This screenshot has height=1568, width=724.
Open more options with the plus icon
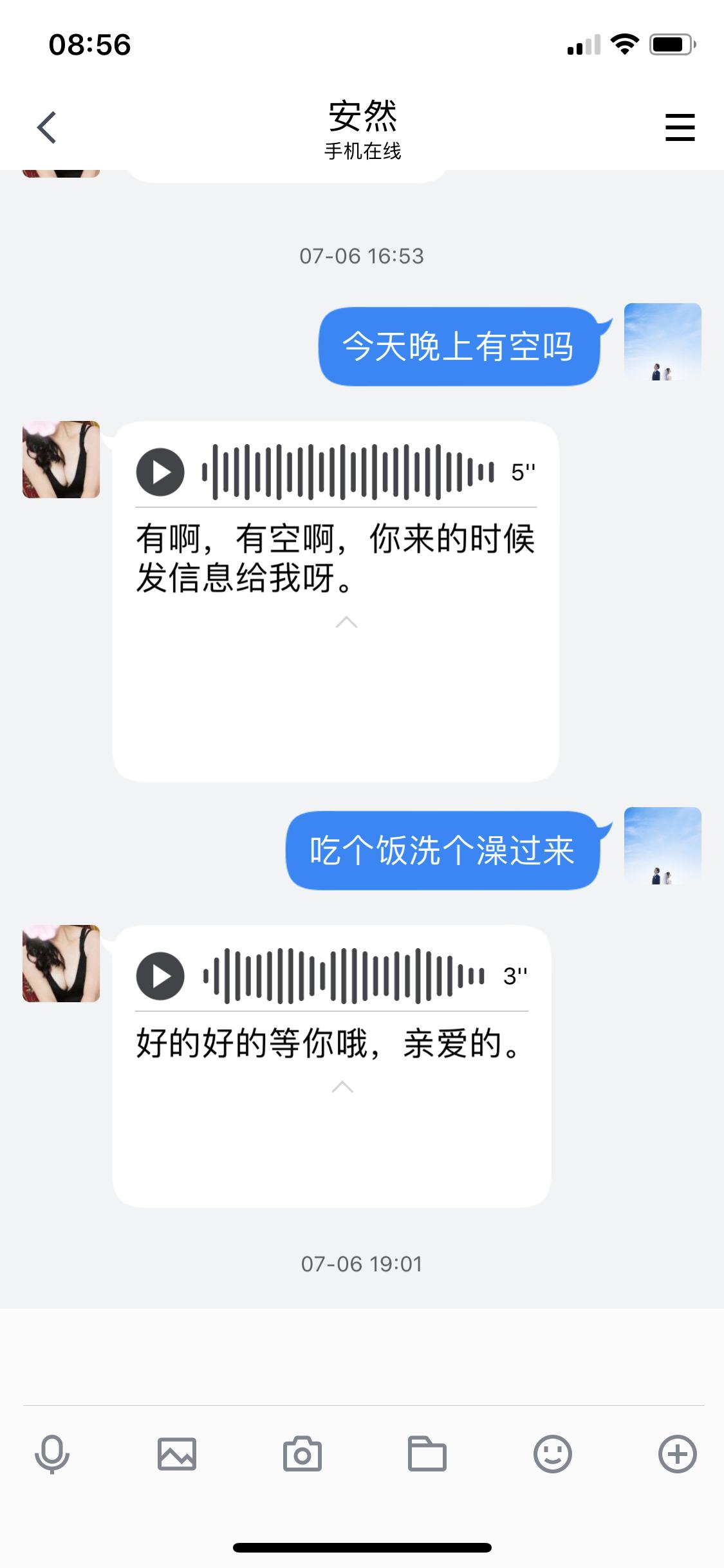(x=677, y=1454)
